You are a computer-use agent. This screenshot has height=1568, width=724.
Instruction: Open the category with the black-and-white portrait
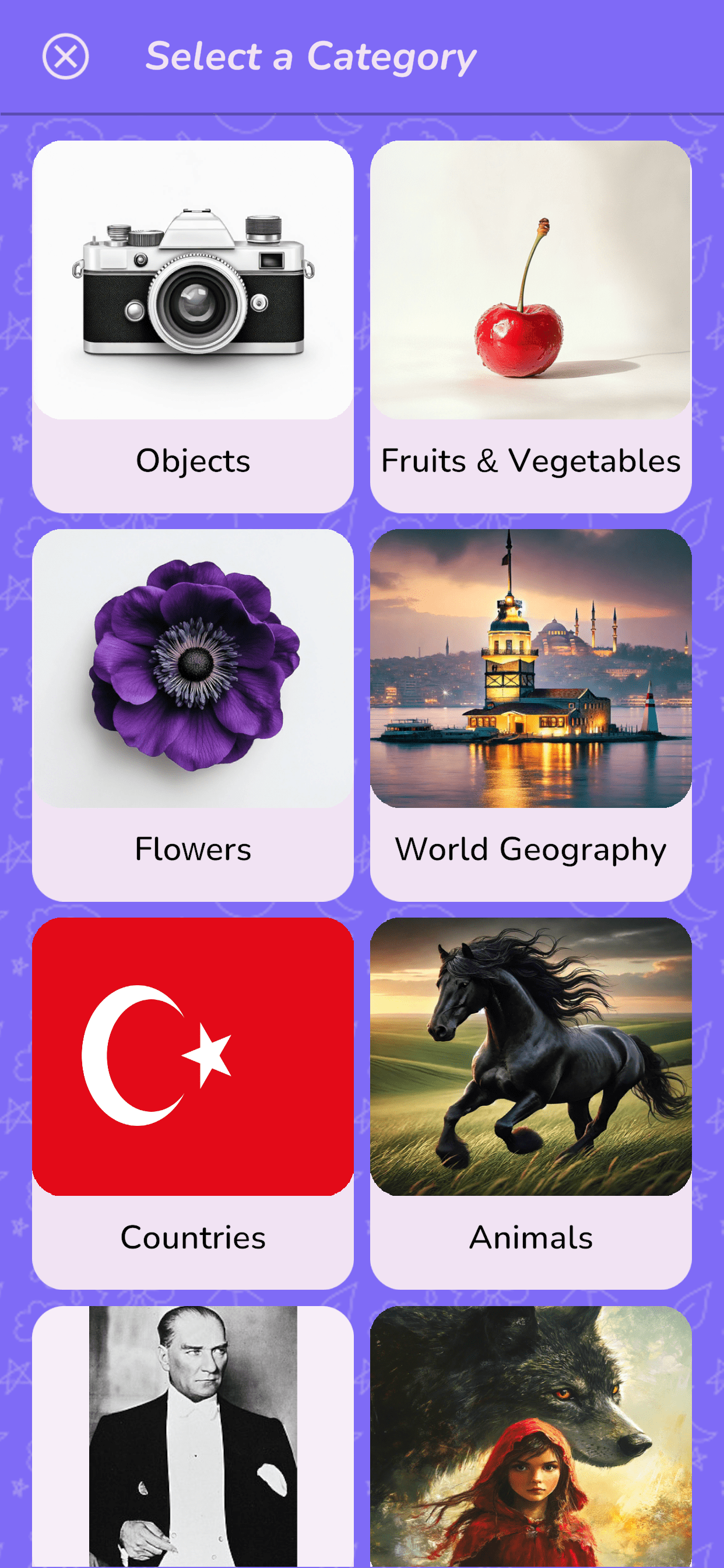click(x=193, y=1437)
